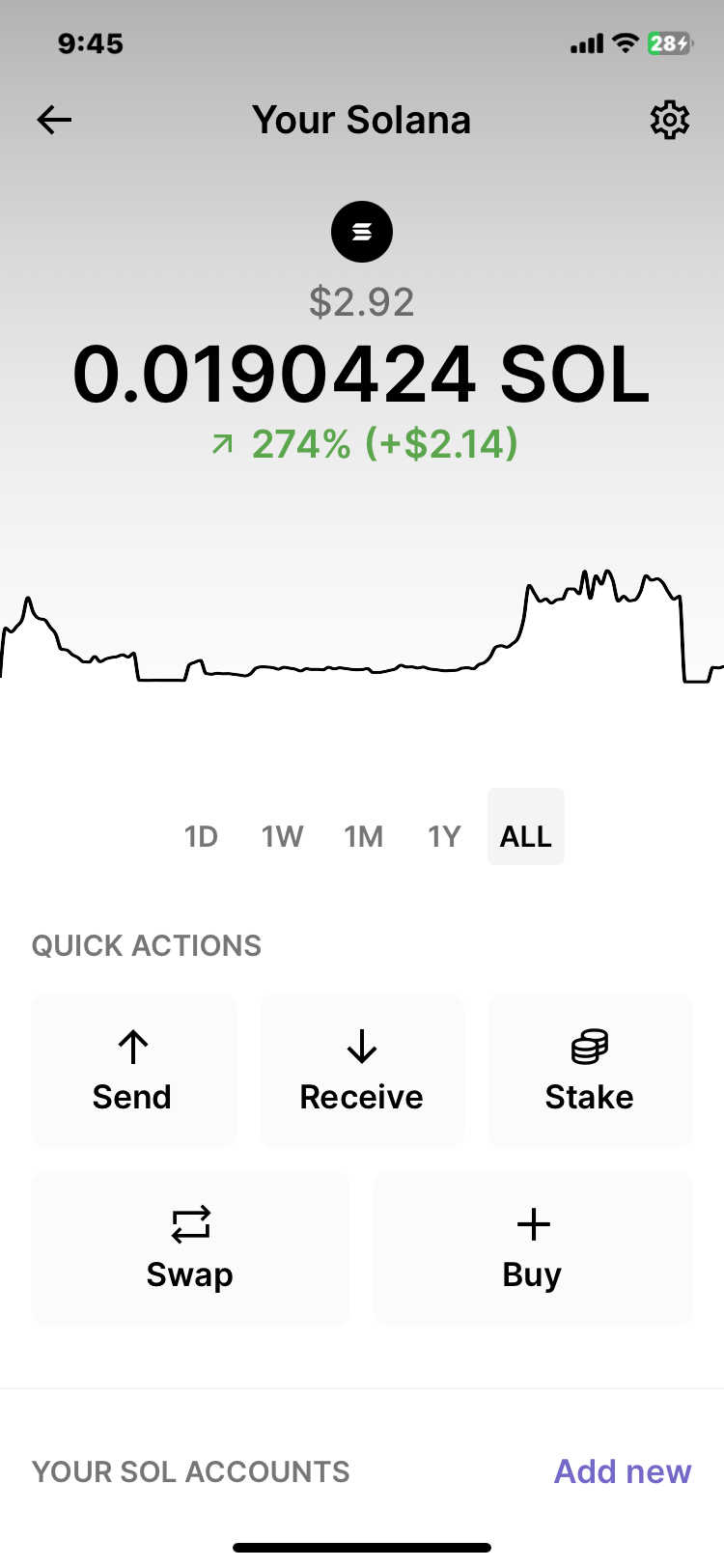The height and width of the screenshot is (1568, 724).
Task: Go back using the arrow icon
Action: (x=55, y=120)
